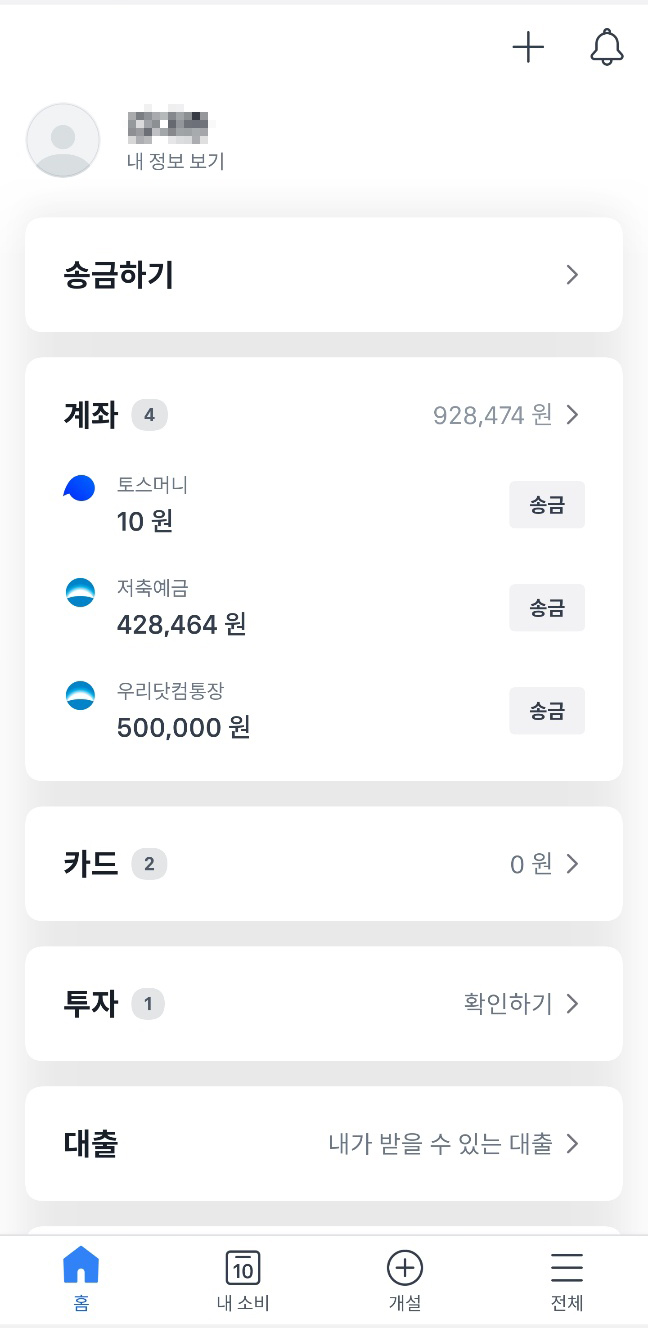
Task: Open the 투자 section
Action: [323, 1004]
